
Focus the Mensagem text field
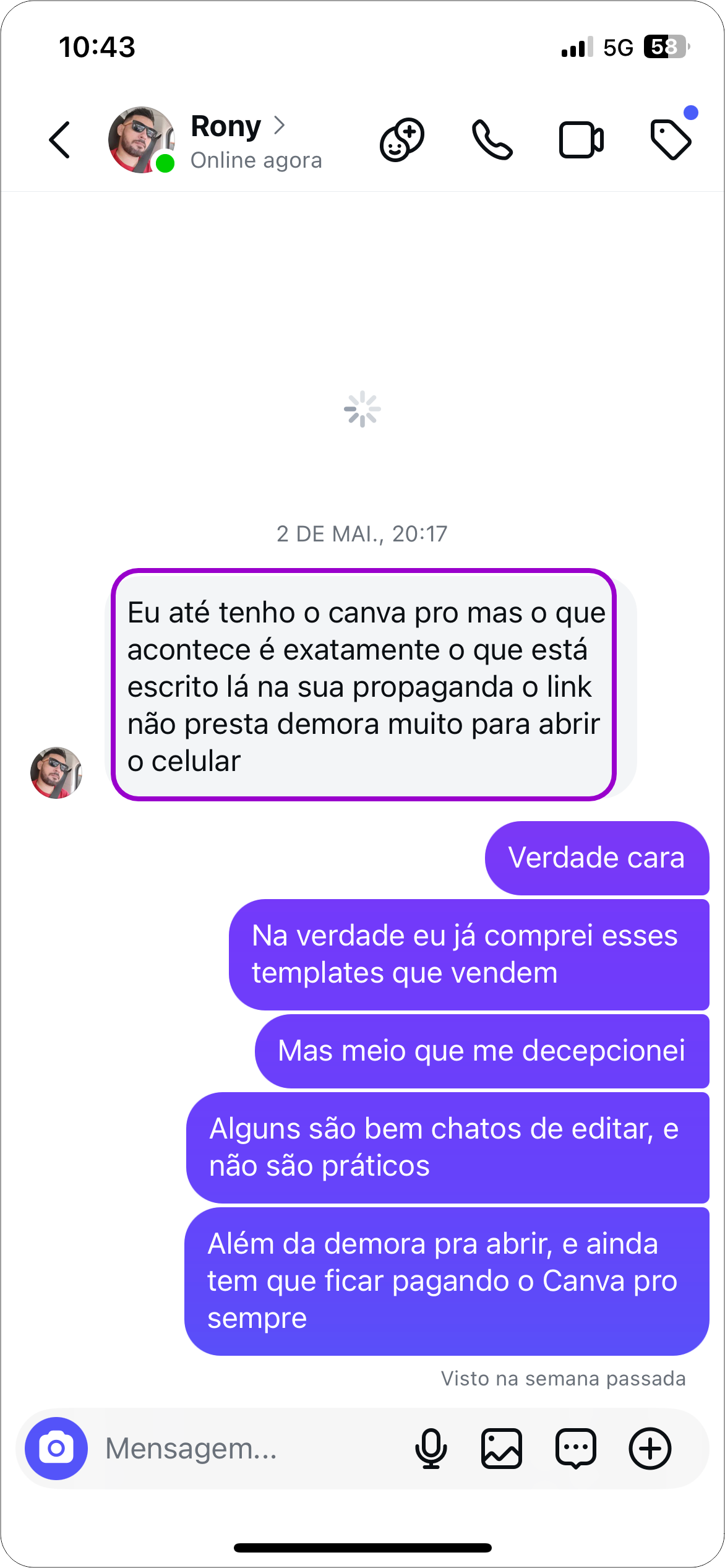247,1448
